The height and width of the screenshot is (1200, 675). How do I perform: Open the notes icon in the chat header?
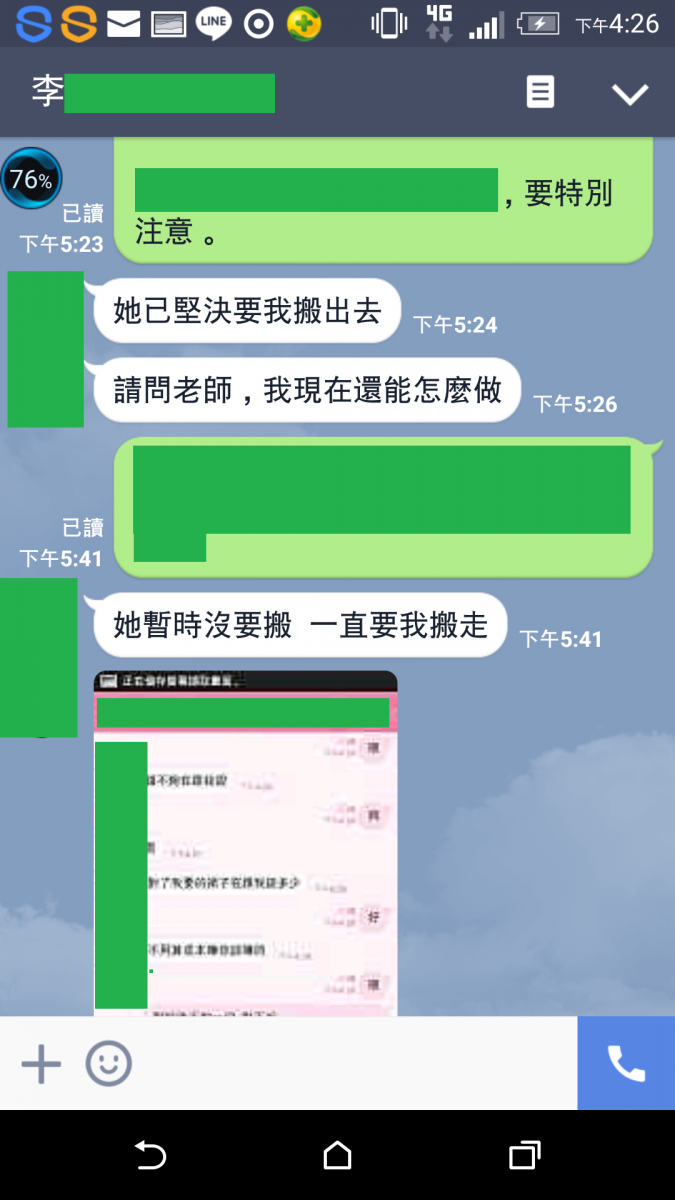pos(540,93)
